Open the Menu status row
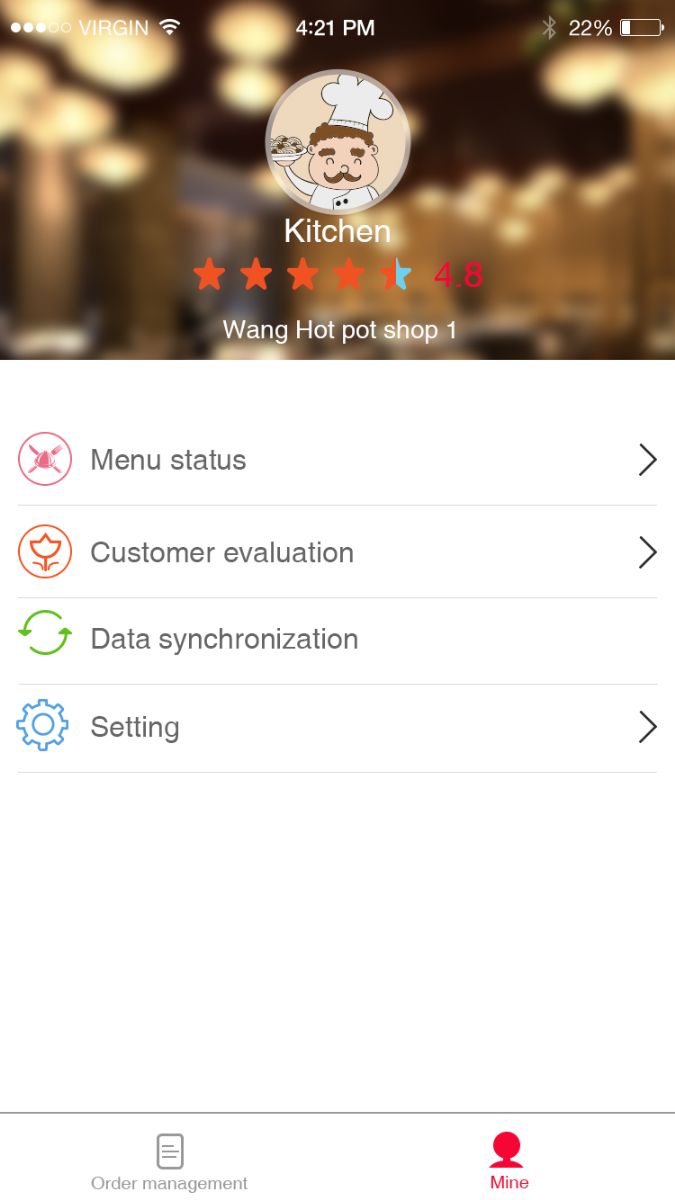 click(x=337, y=460)
